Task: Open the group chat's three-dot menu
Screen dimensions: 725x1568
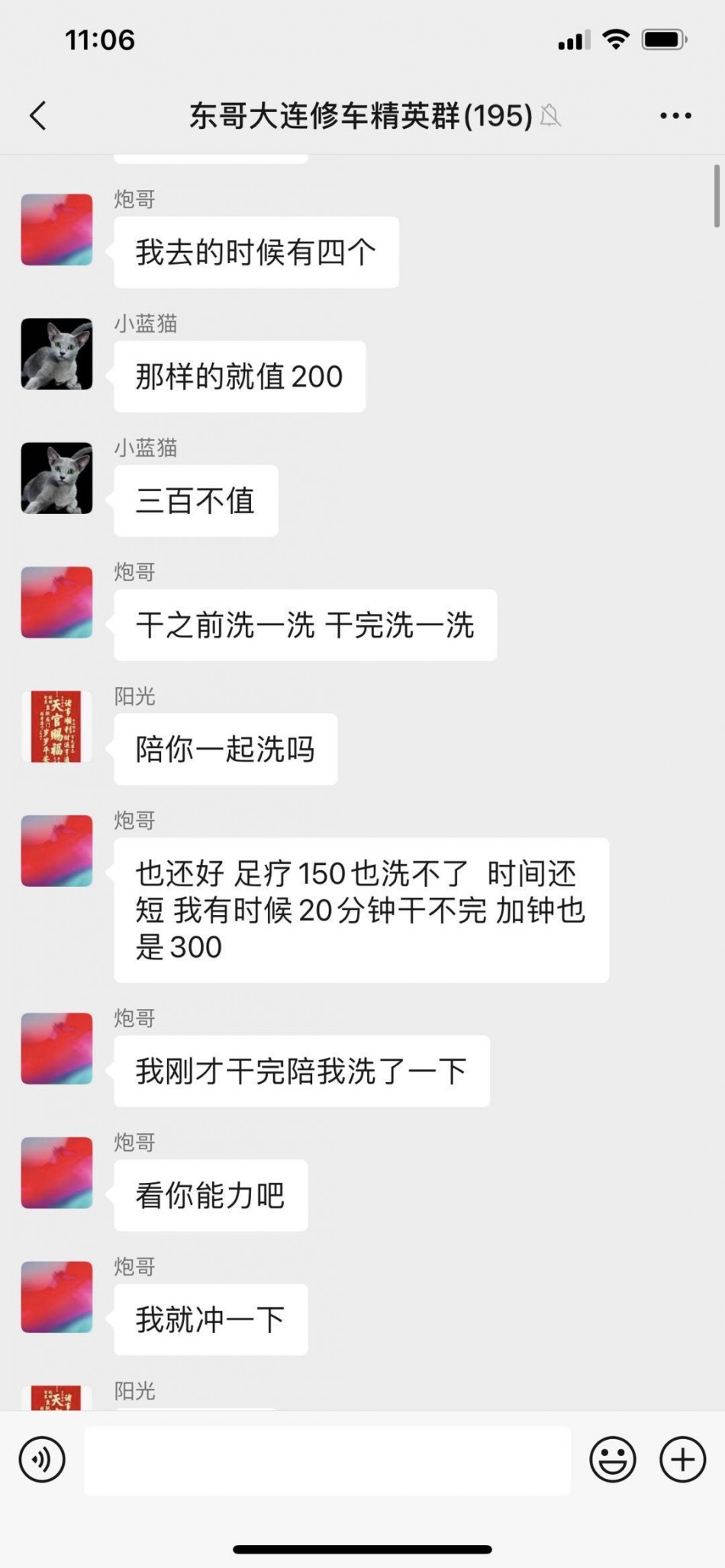Action: [675, 116]
